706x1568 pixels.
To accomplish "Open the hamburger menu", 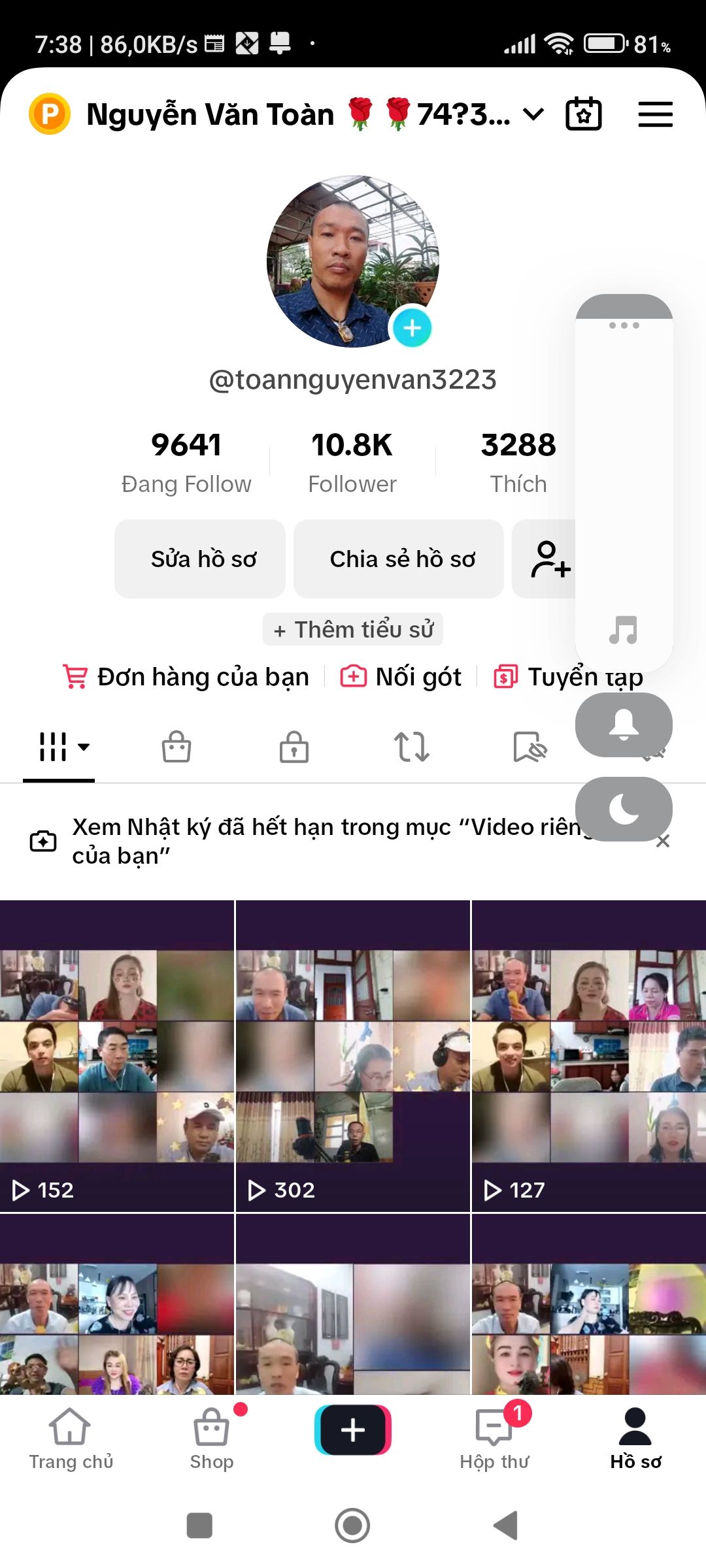I will click(x=655, y=114).
